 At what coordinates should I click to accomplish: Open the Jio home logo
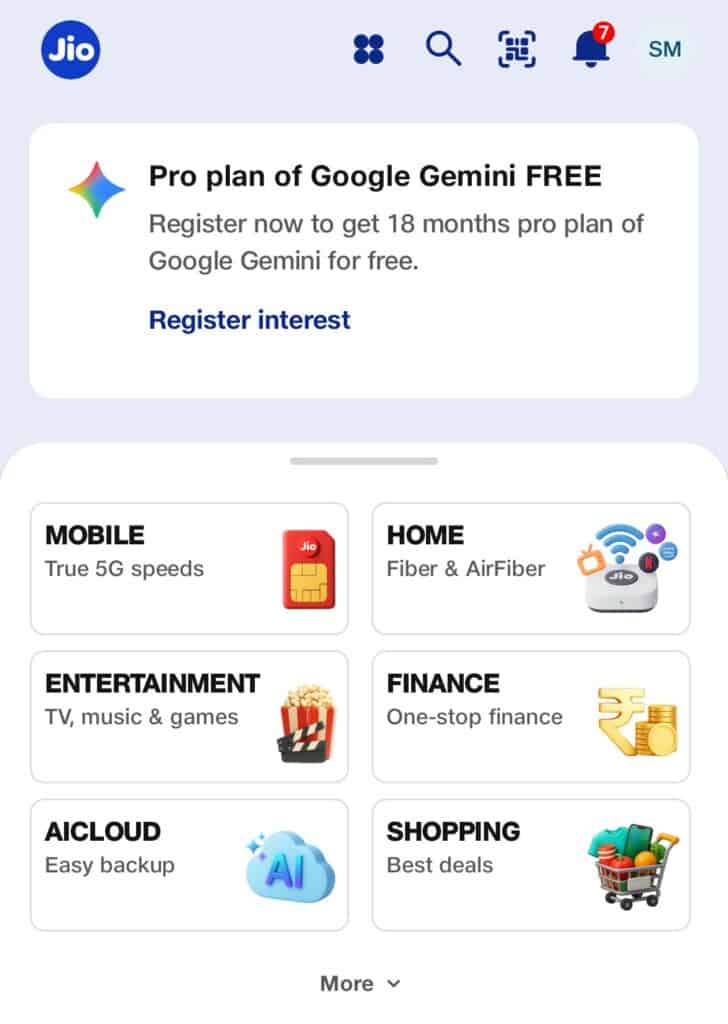pos(70,49)
